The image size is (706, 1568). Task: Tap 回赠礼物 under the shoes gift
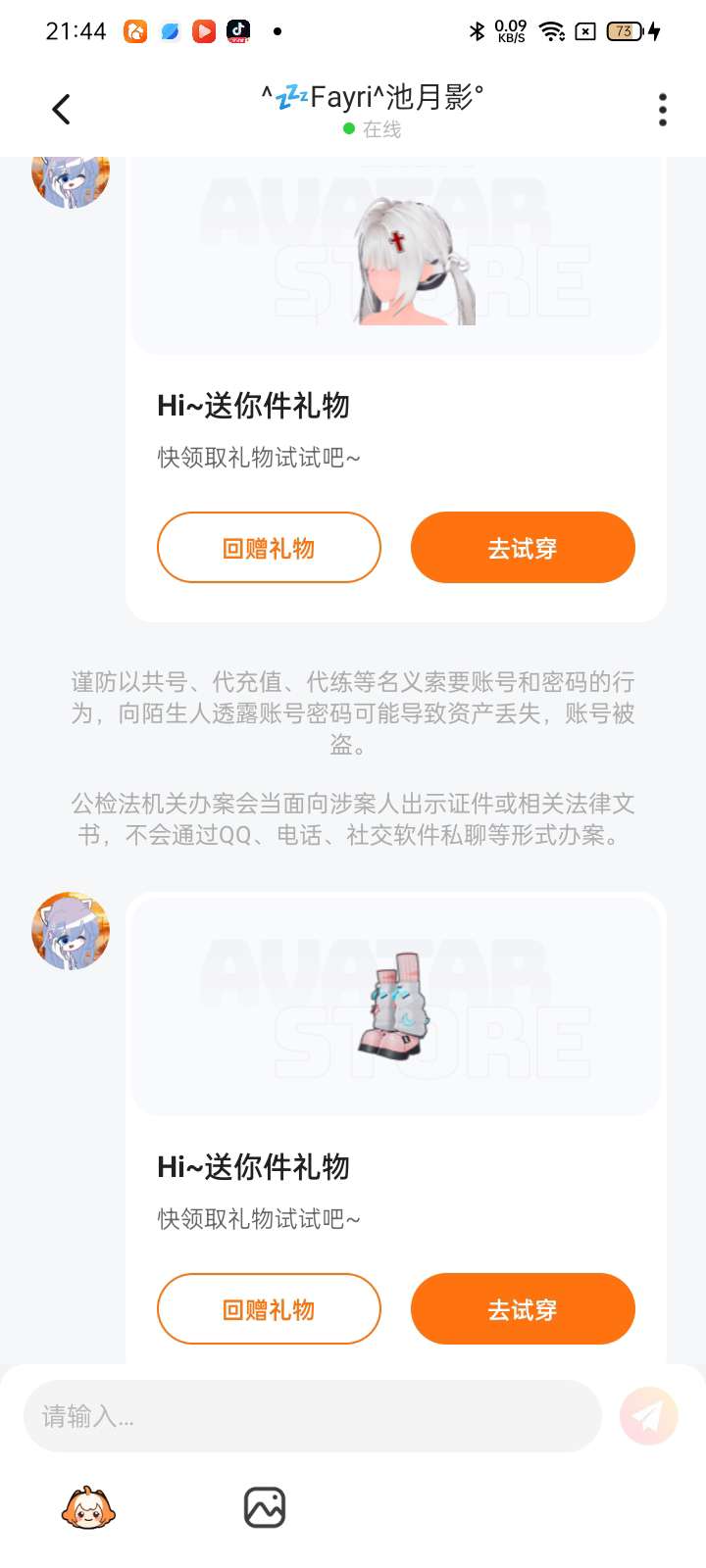269,1309
